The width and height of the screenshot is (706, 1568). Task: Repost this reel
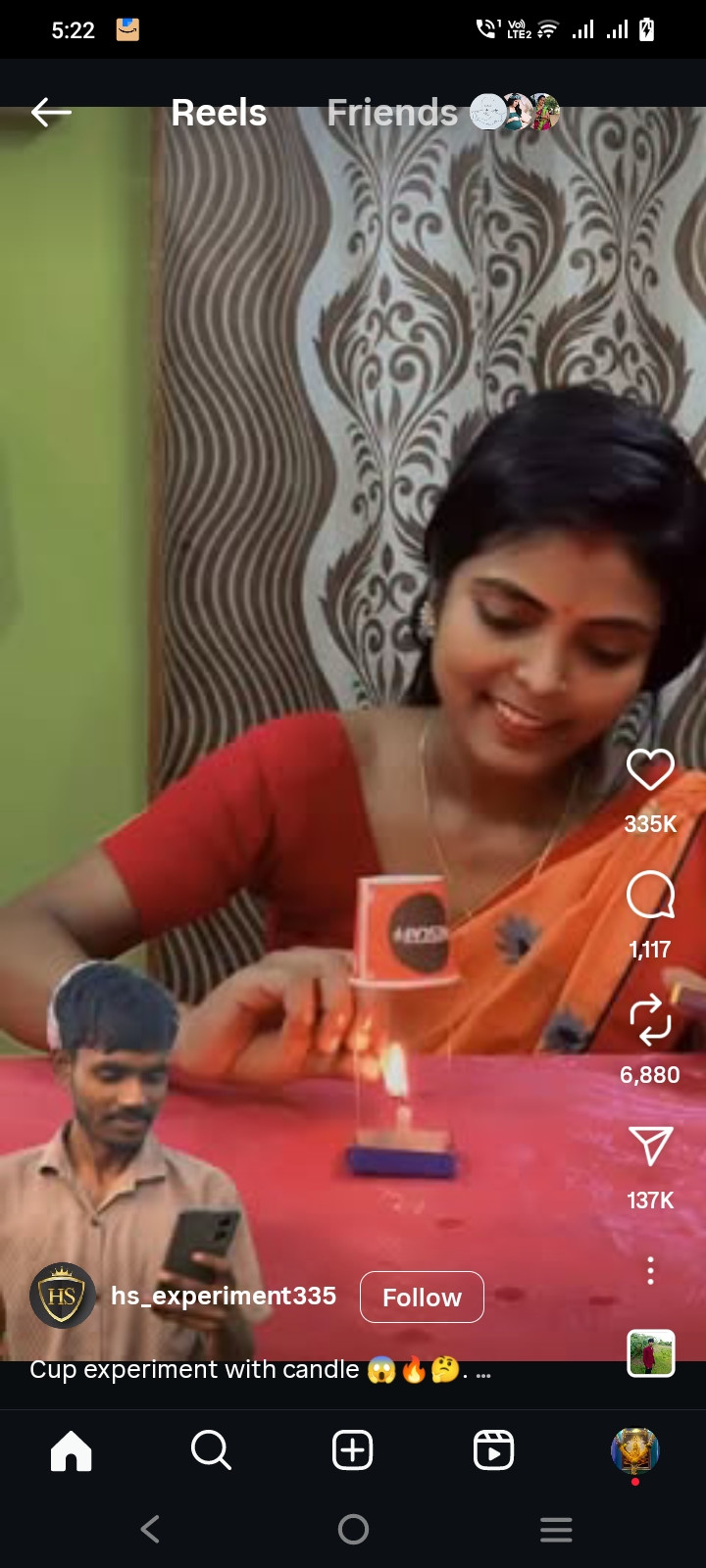tap(650, 1020)
